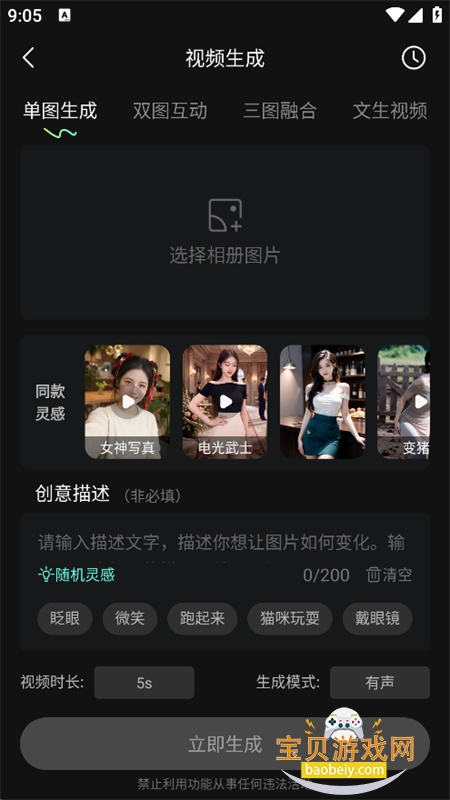
Task: Play the 女神写真 inspiration template
Action: (127, 402)
